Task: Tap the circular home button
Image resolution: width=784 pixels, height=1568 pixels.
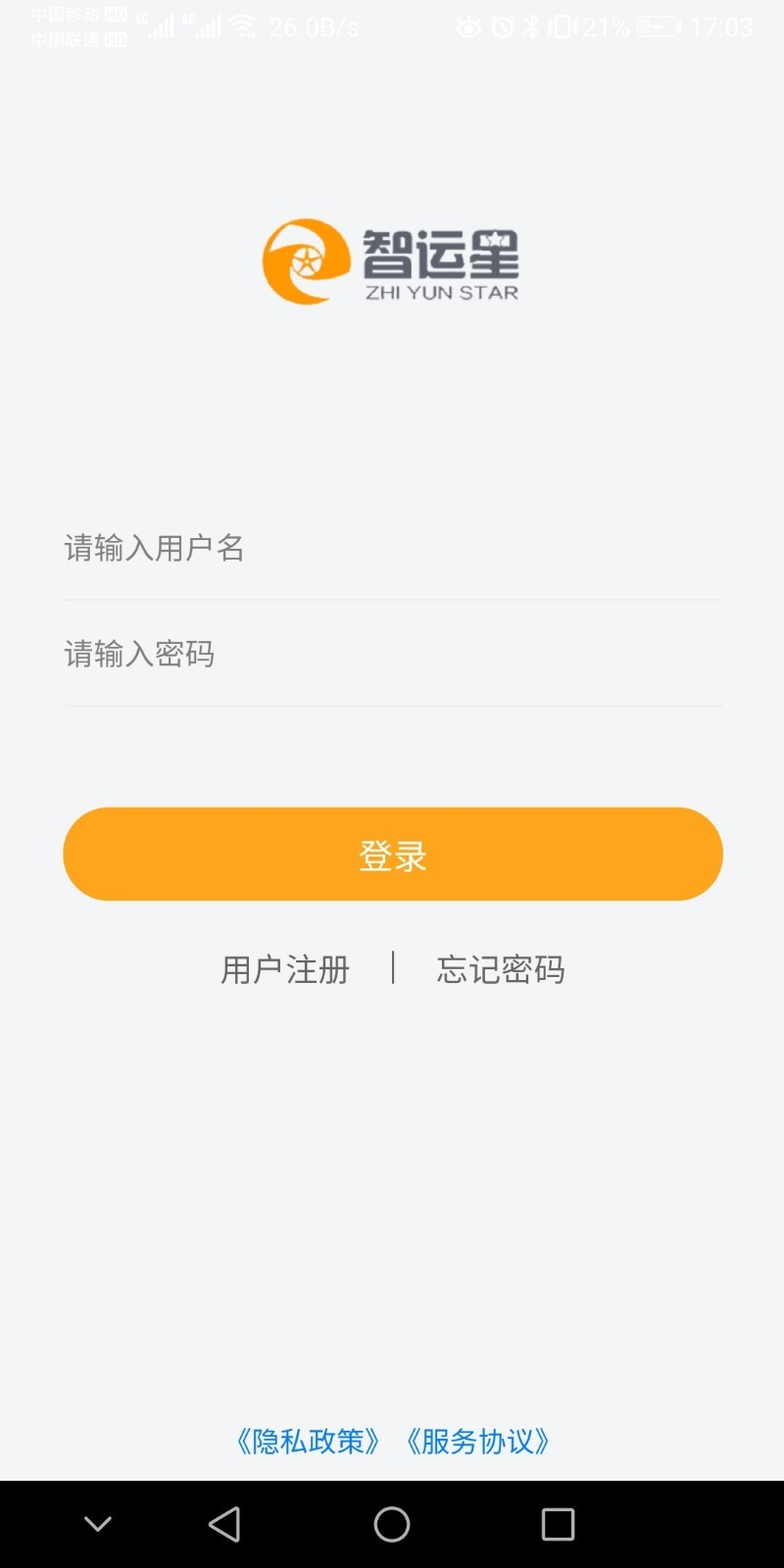Action: click(391, 1525)
